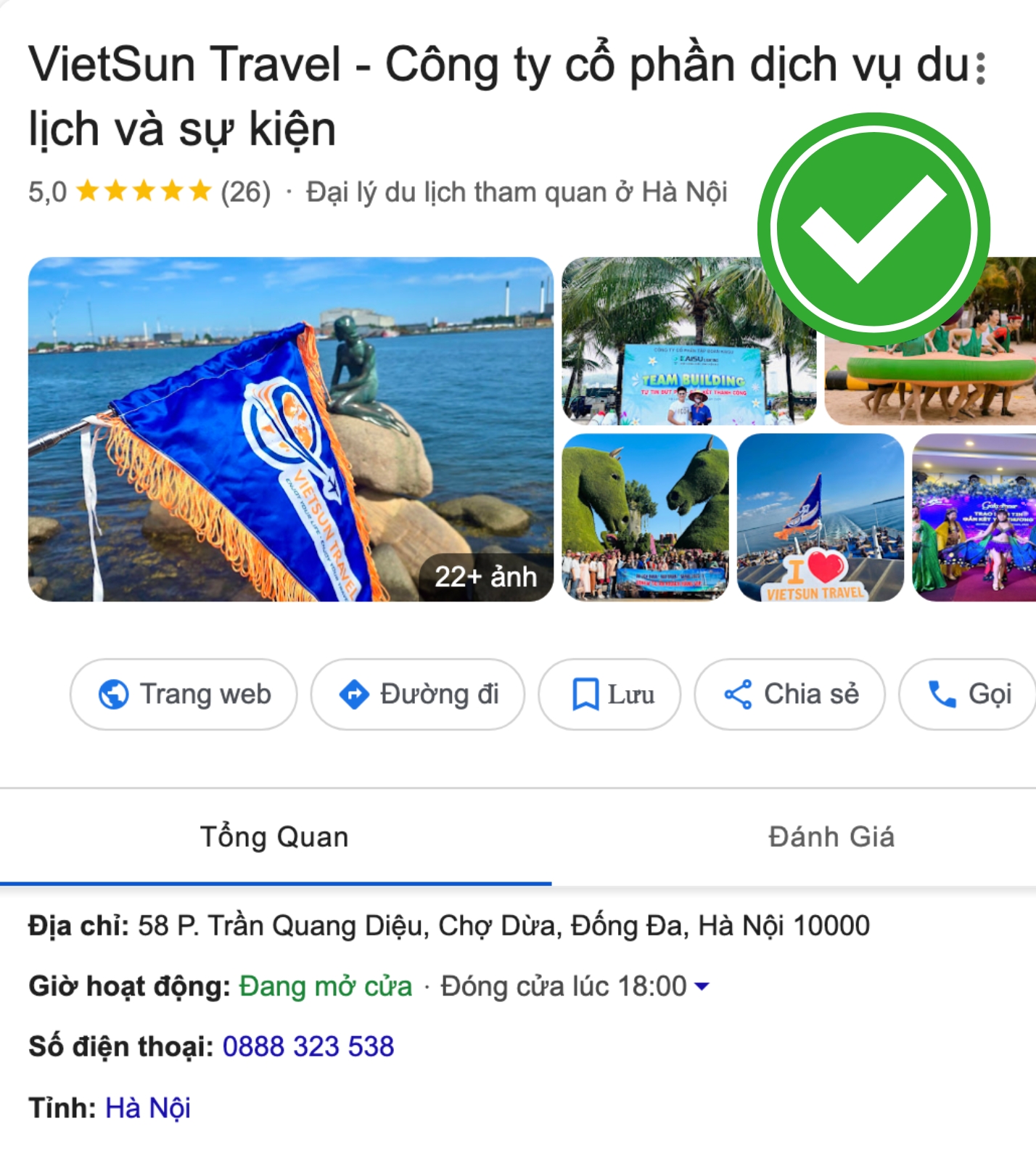Switch to the Tổng Quan tab
This screenshot has width=1036, height=1161.
(274, 837)
